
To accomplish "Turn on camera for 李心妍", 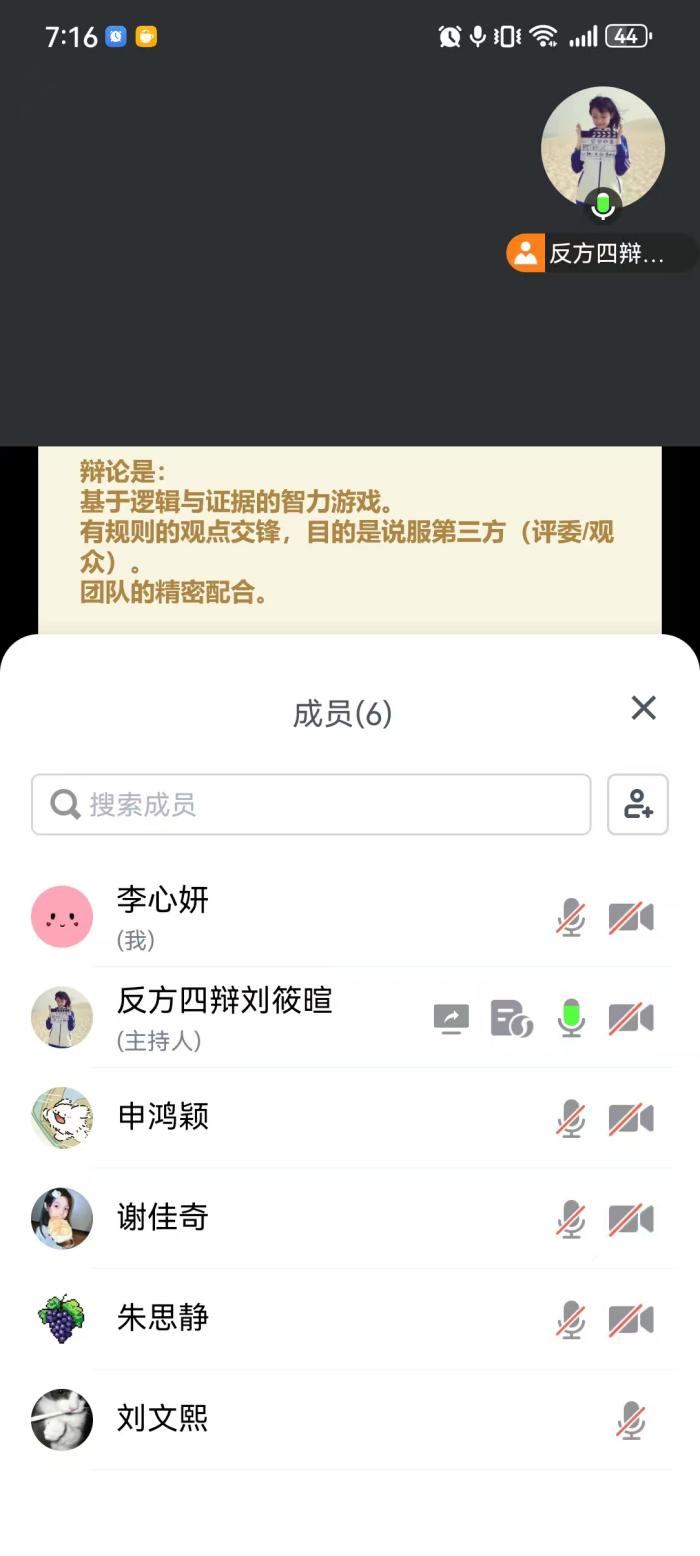I will pos(631,917).
